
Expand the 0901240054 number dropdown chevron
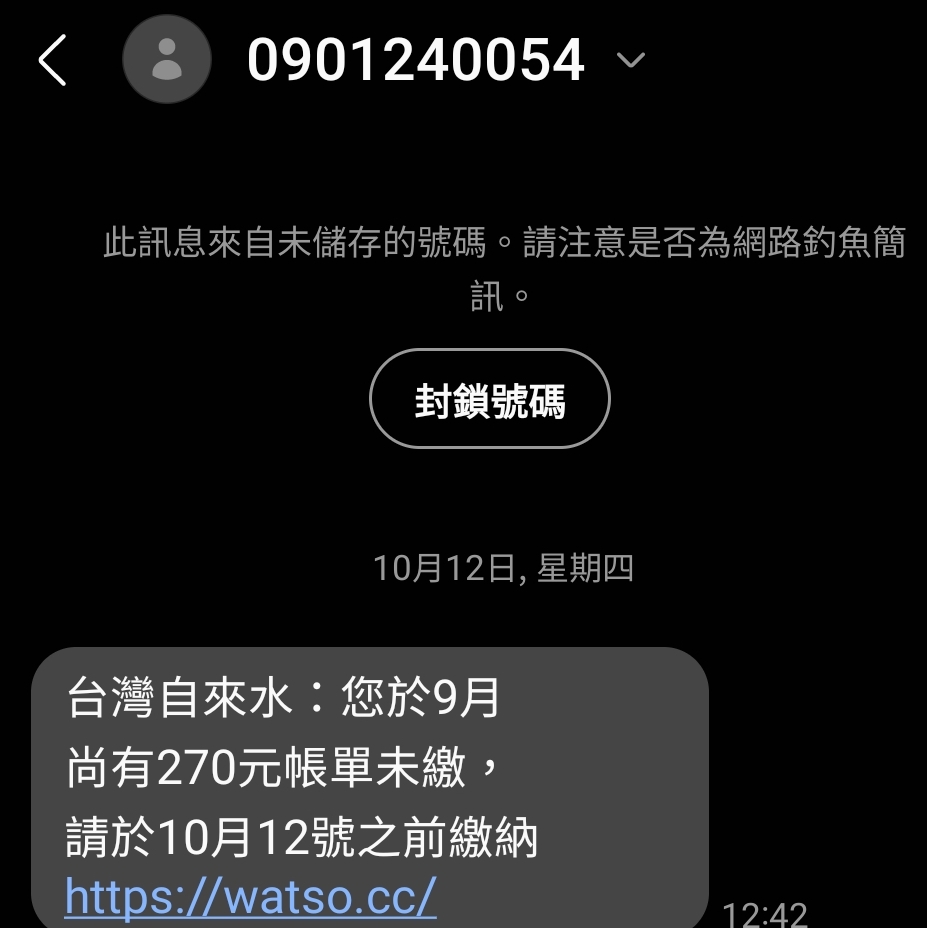[x=631, y=60]
